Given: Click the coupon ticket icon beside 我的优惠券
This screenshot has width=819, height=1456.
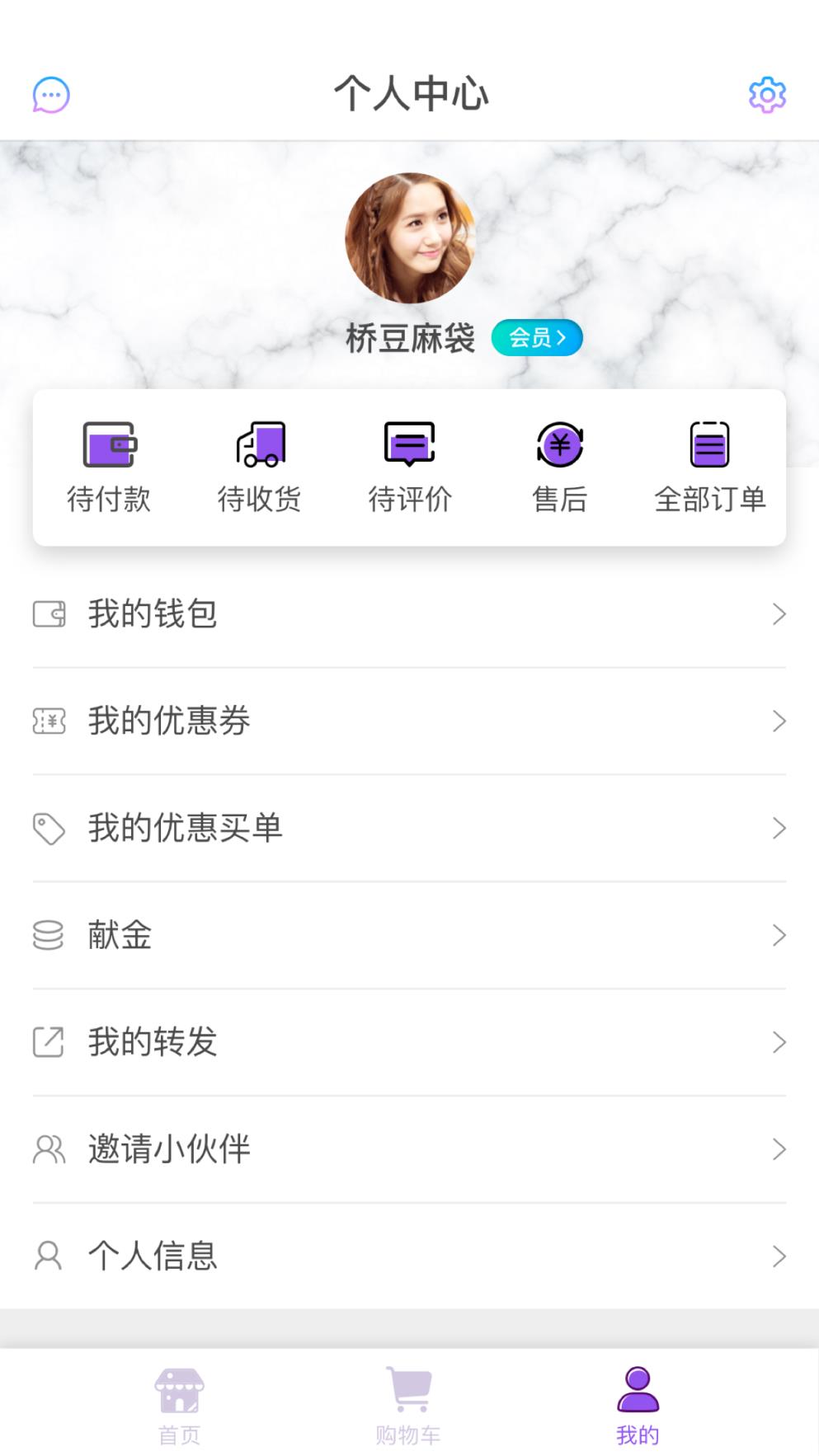Looking at the screenshot, I should [49, 721].
